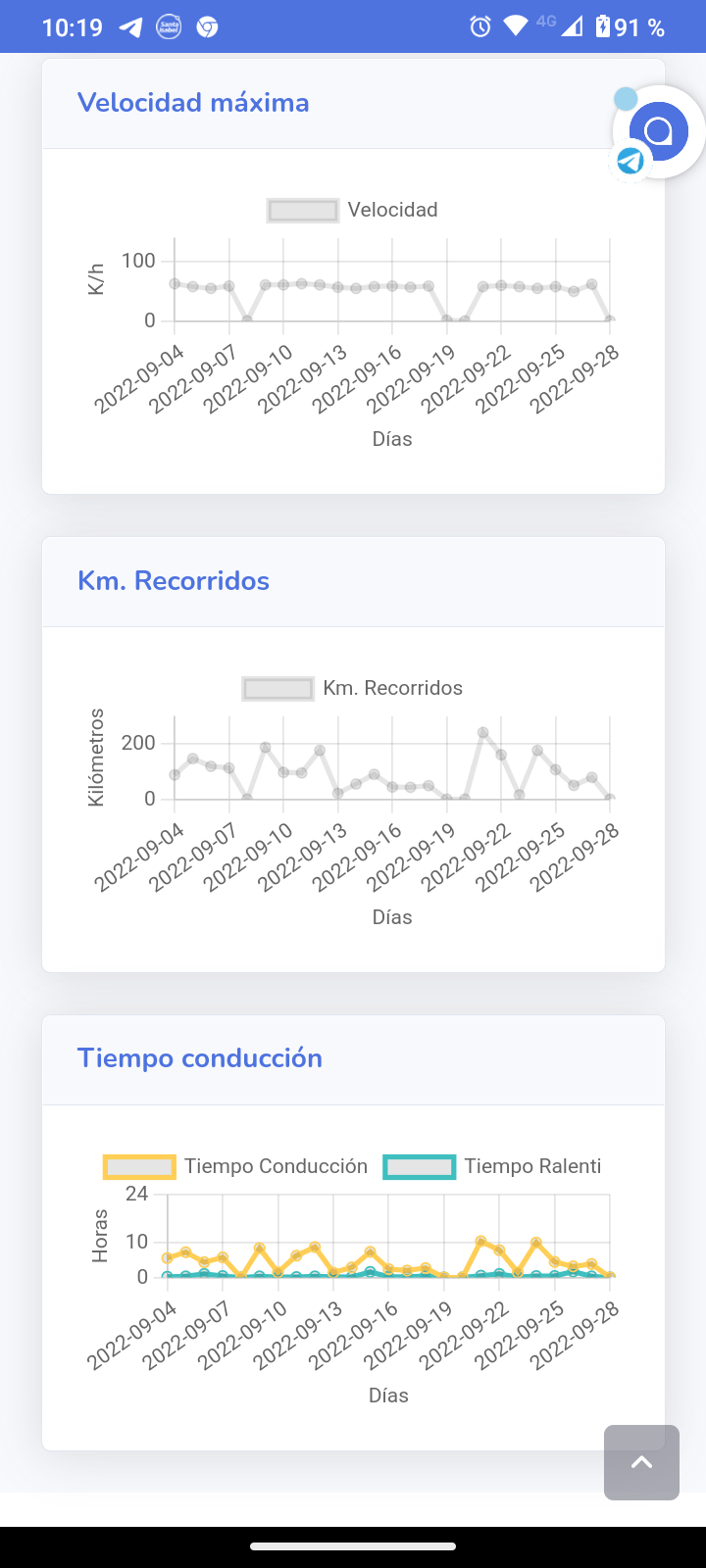This screenshot has height=1568, width=706.
Task: Open the Telegram contact icon
Action: click(x=630, y=161)
